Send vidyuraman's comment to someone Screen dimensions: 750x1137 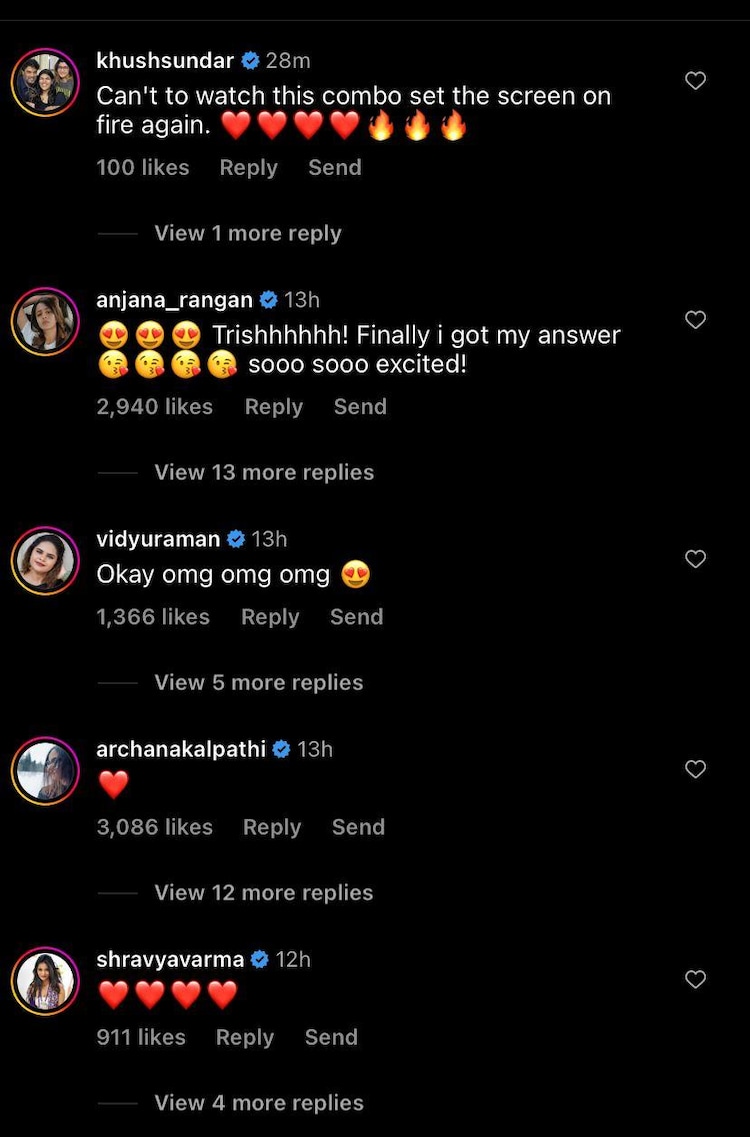pos(356,617)
